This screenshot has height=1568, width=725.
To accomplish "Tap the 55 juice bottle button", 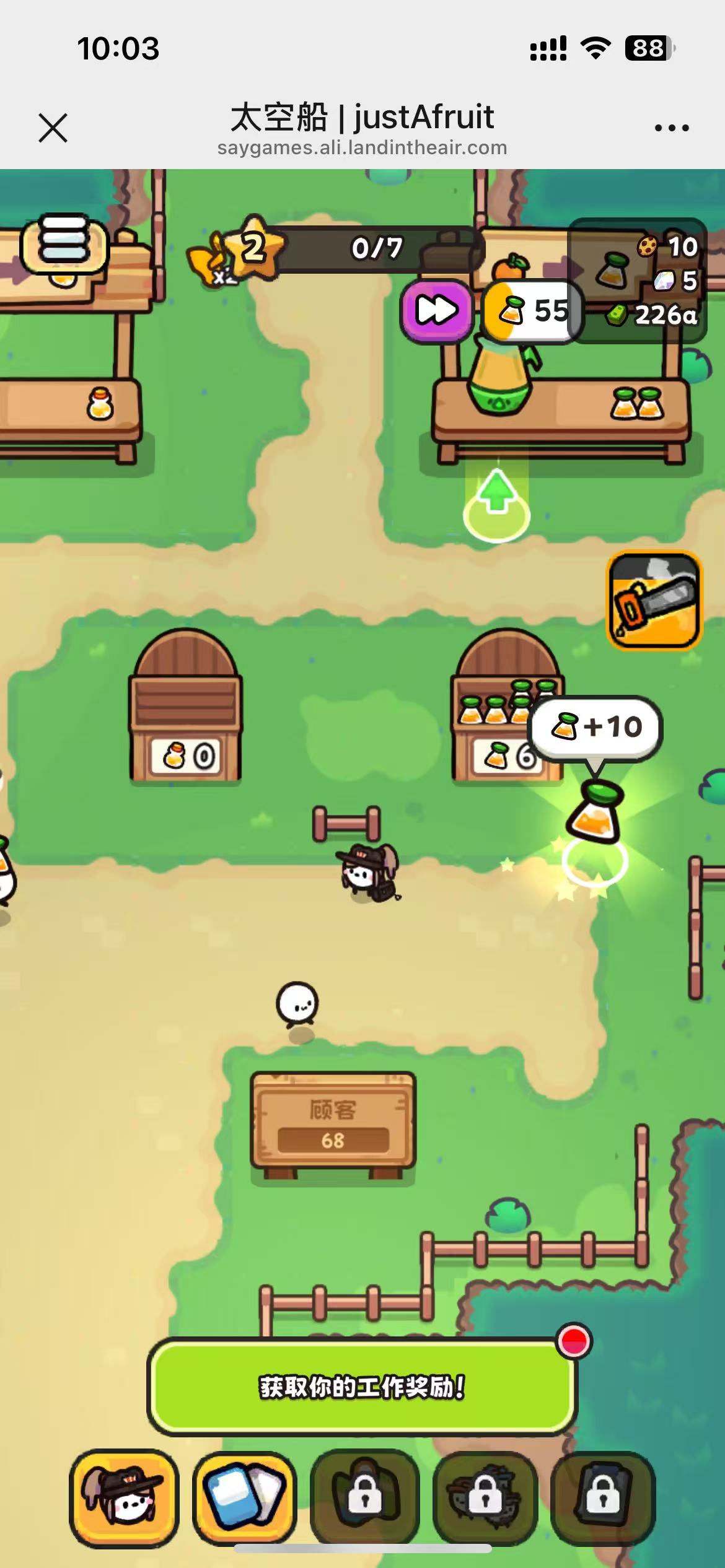I will click(x=532, y=311).
